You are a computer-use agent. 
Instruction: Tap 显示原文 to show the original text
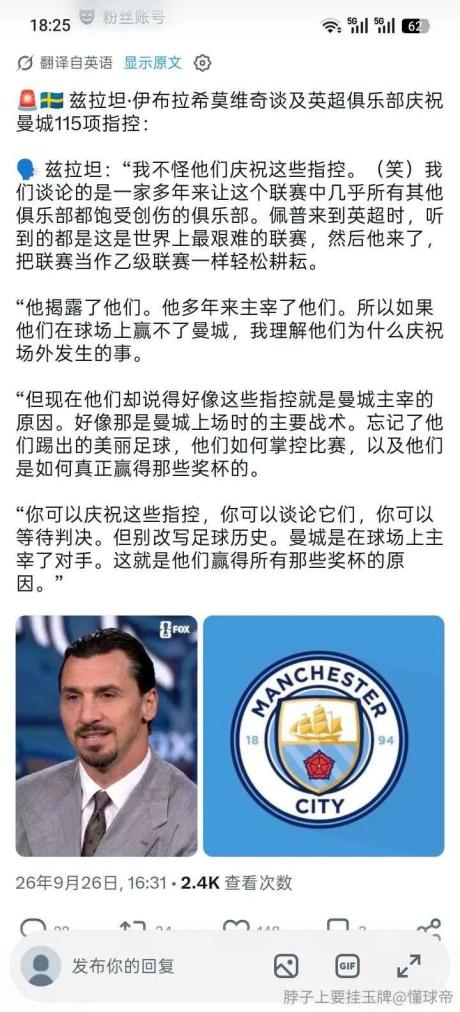[153, 63]
